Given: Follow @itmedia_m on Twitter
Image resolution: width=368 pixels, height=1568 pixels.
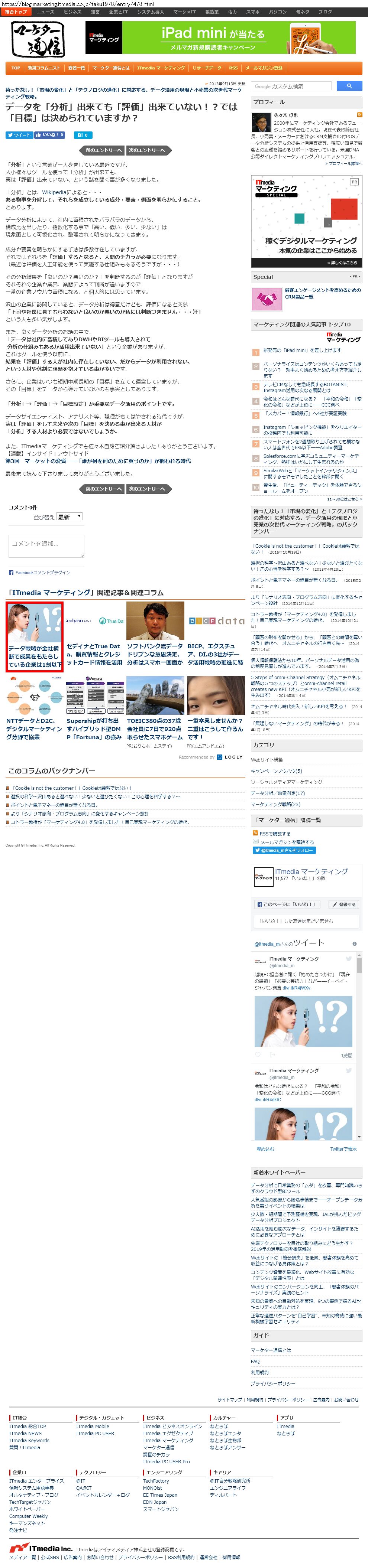Looking at the screenshot, I should tap(284, 850).
